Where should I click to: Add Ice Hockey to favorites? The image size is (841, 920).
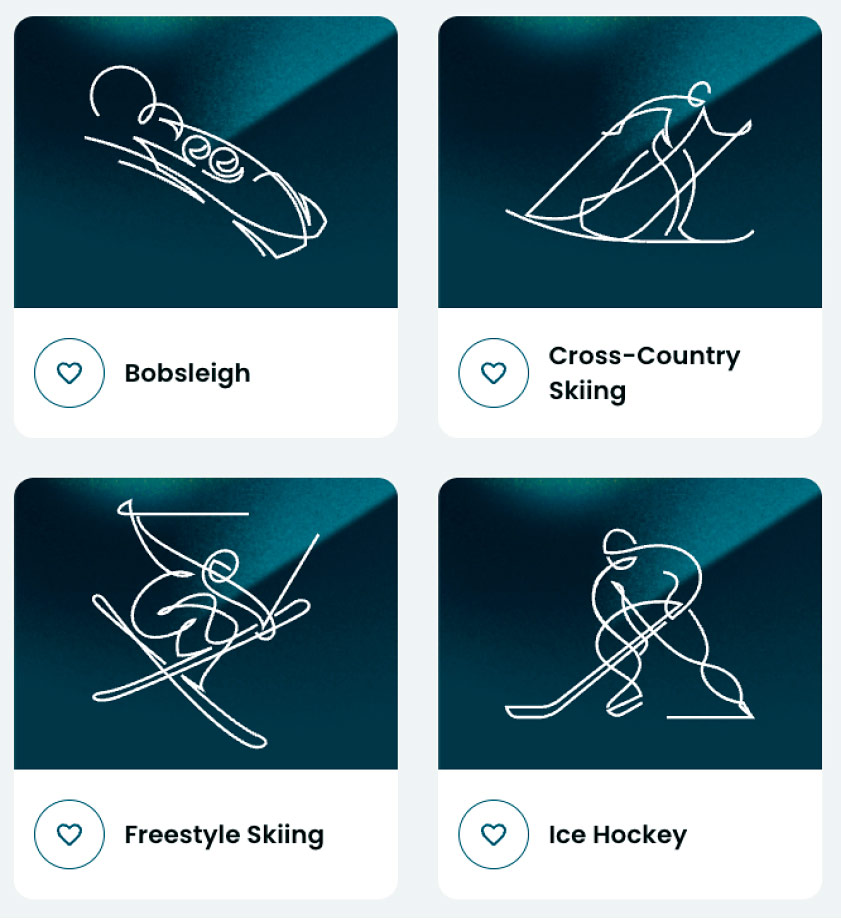(x=493, y=834)
